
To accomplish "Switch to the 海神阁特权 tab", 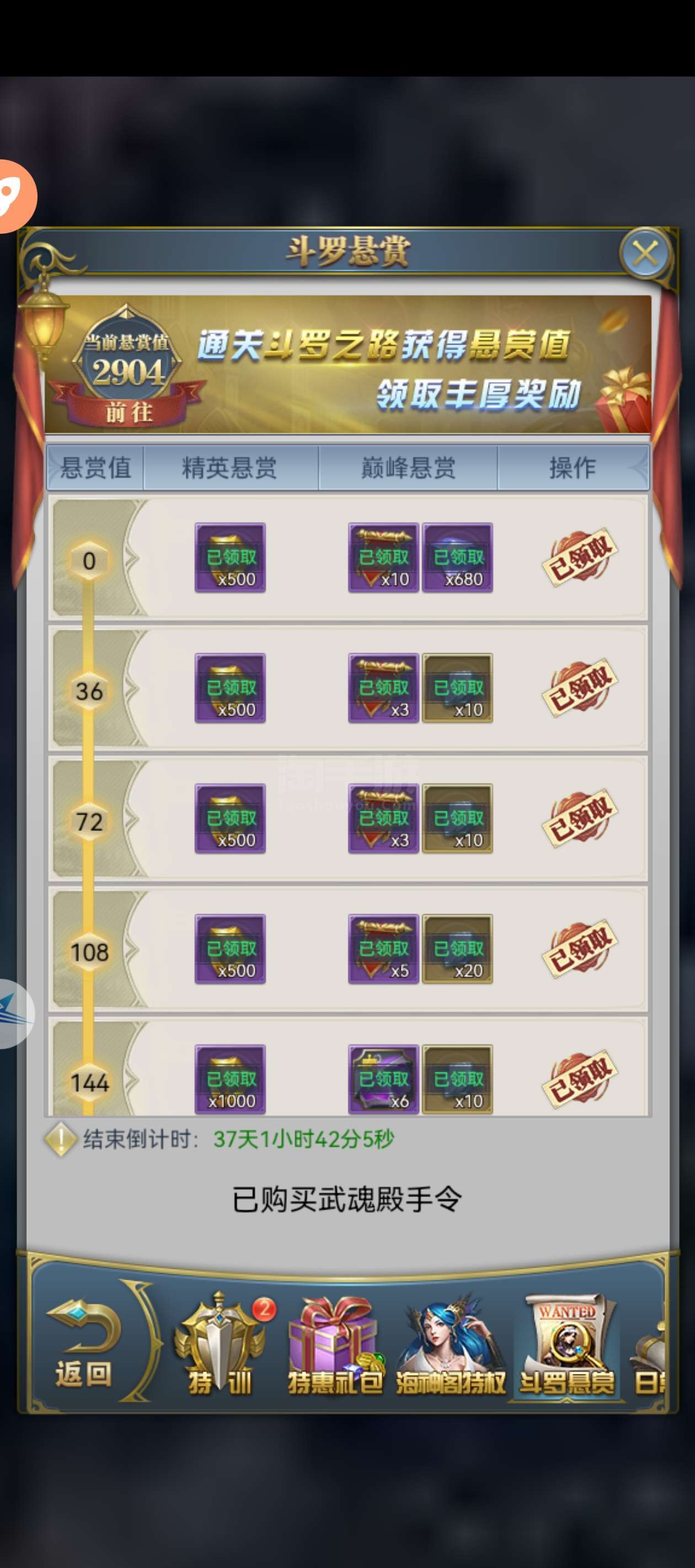I will [450, 1345].
